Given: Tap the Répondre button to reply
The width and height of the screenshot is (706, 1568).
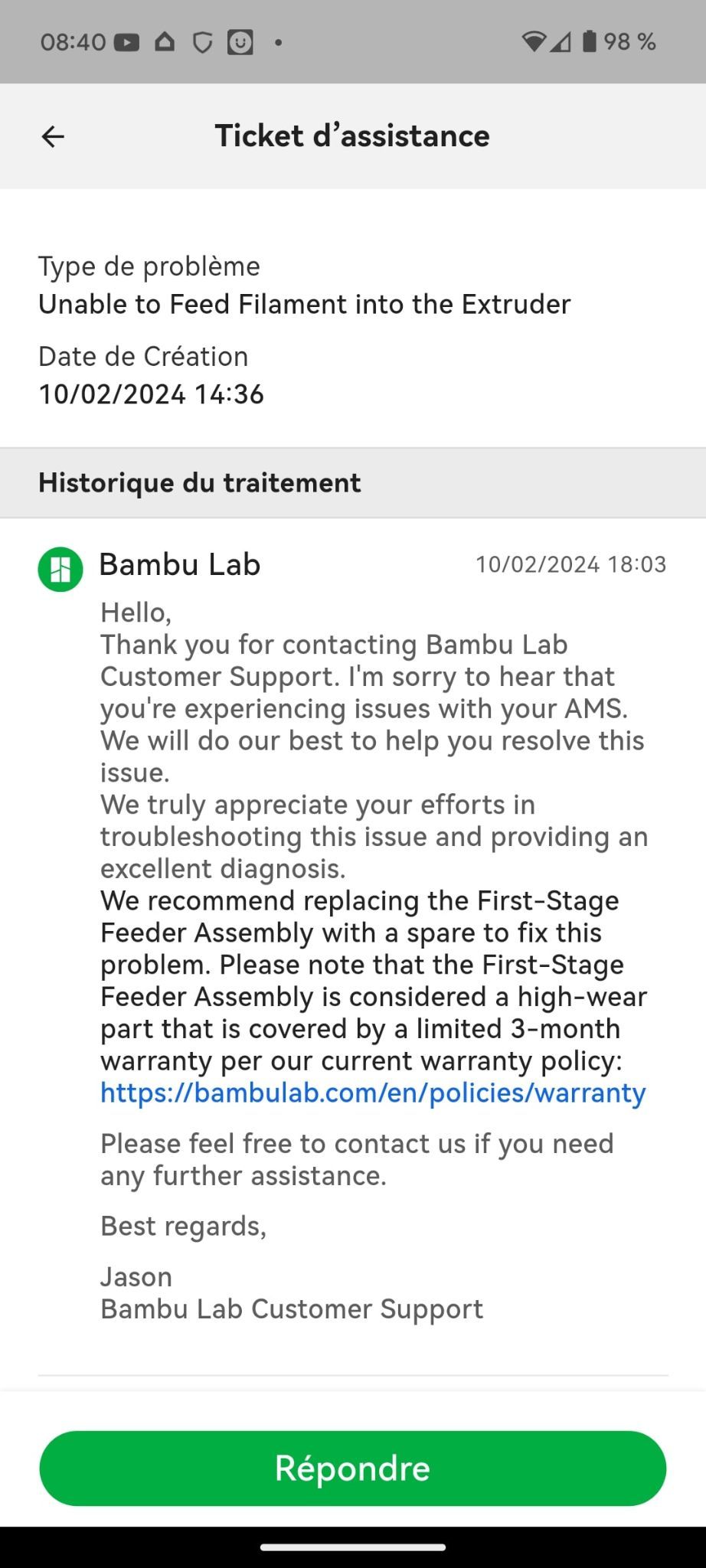Looking at the screenshot, I should 353,1468.
